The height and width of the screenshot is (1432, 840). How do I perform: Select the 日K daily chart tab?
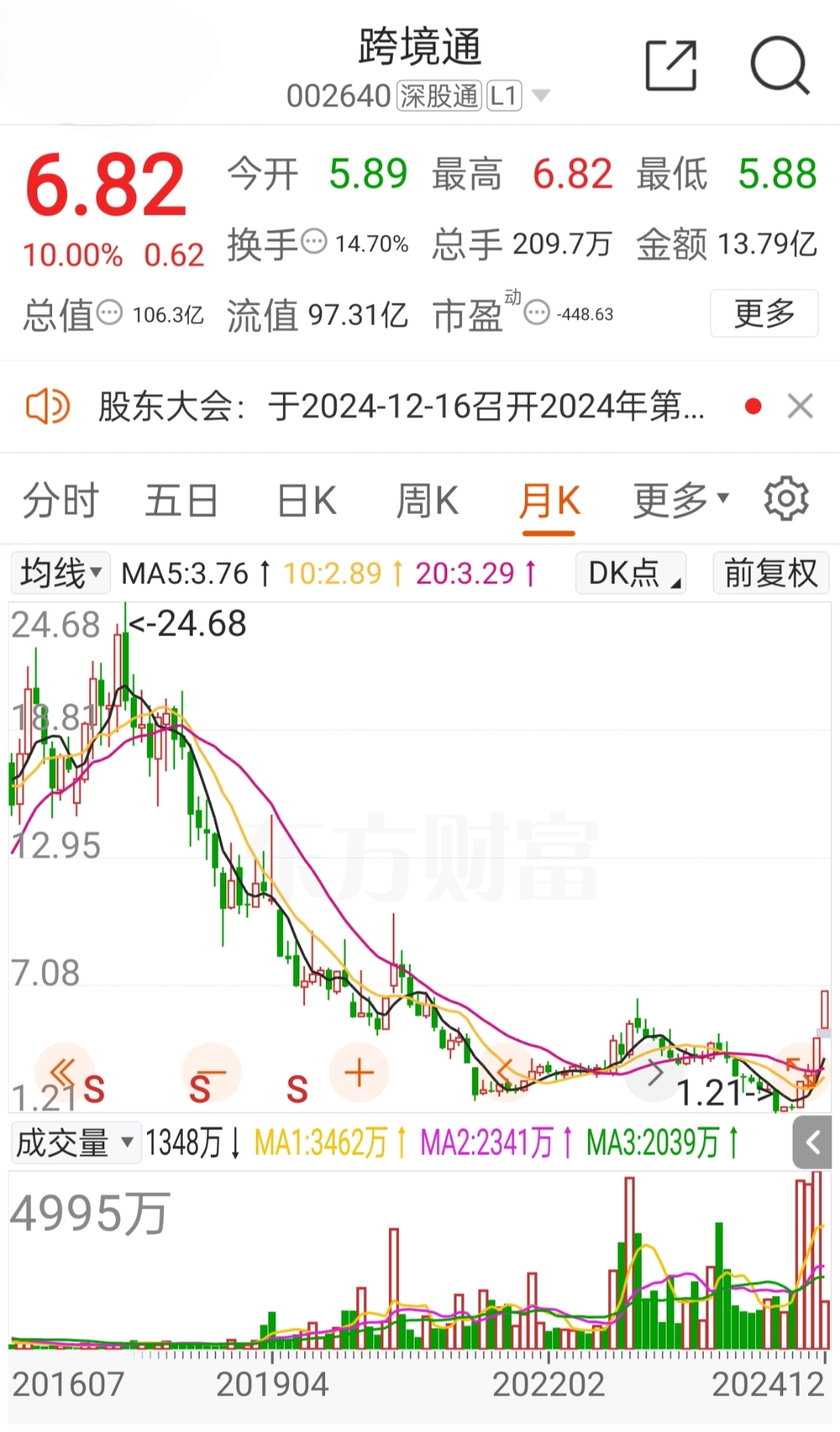click(304, 500)
